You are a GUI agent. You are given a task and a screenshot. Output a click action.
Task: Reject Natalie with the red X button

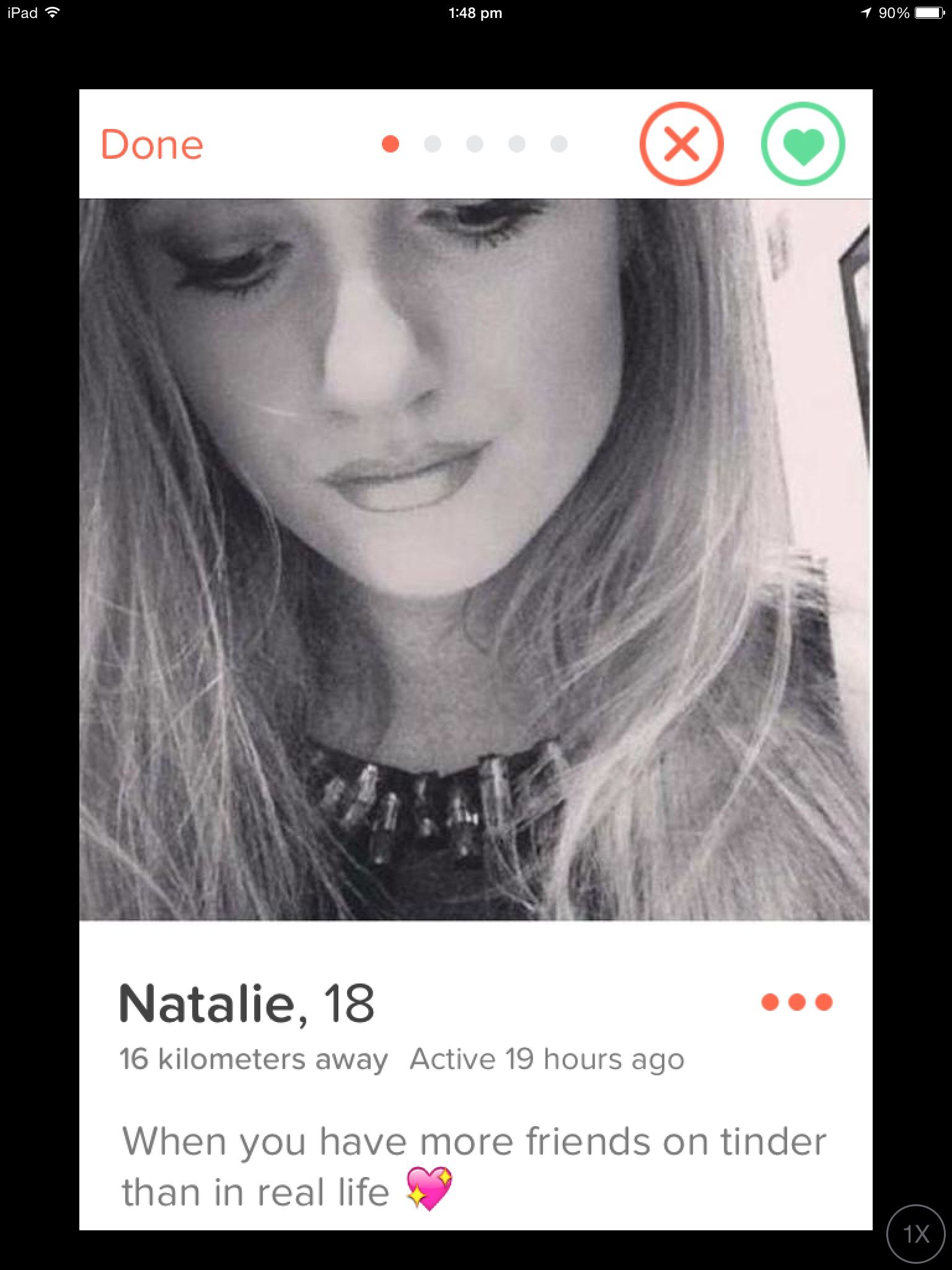[681, 144]
